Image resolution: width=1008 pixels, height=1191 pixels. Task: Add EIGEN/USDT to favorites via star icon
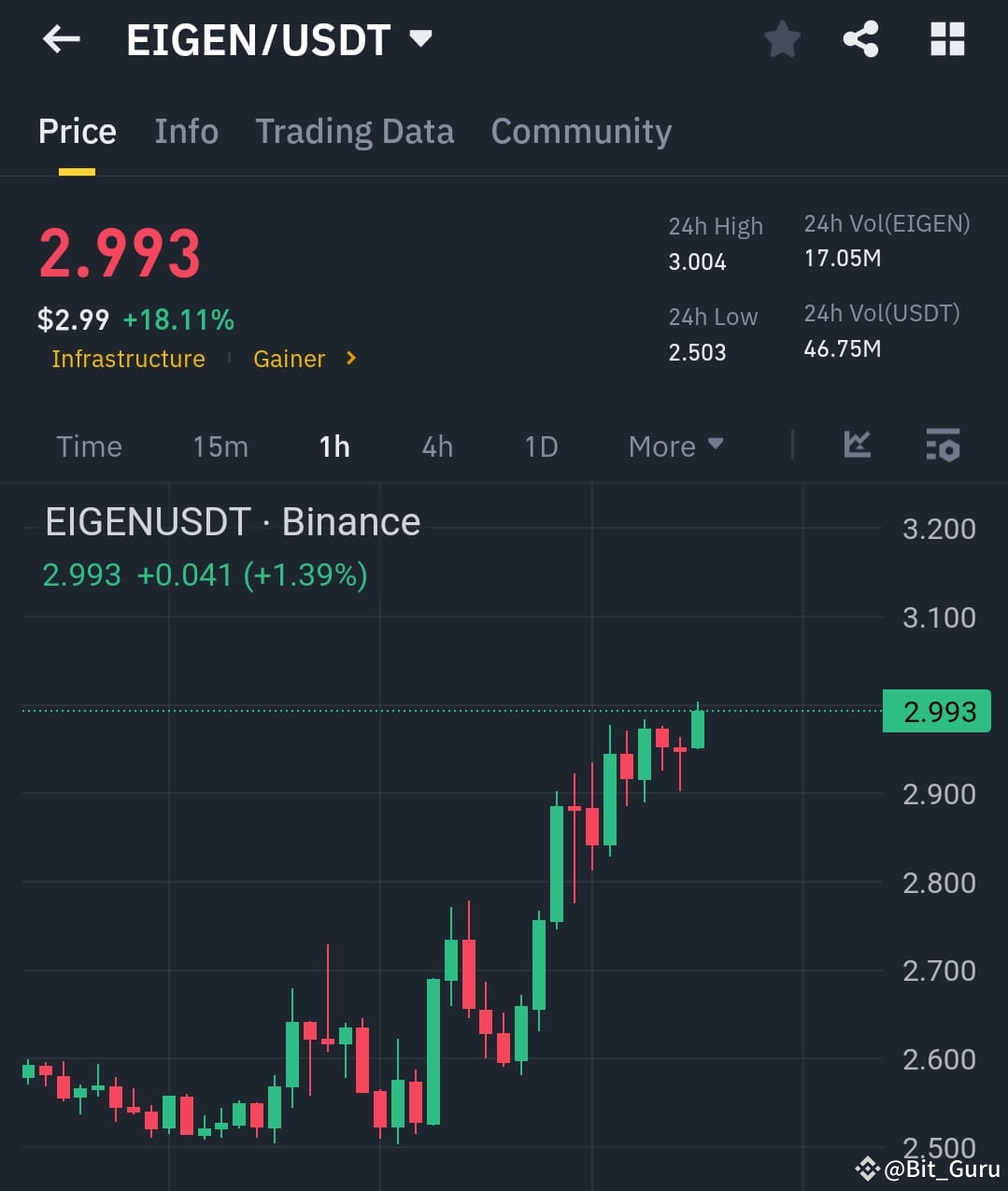point(782,38)
